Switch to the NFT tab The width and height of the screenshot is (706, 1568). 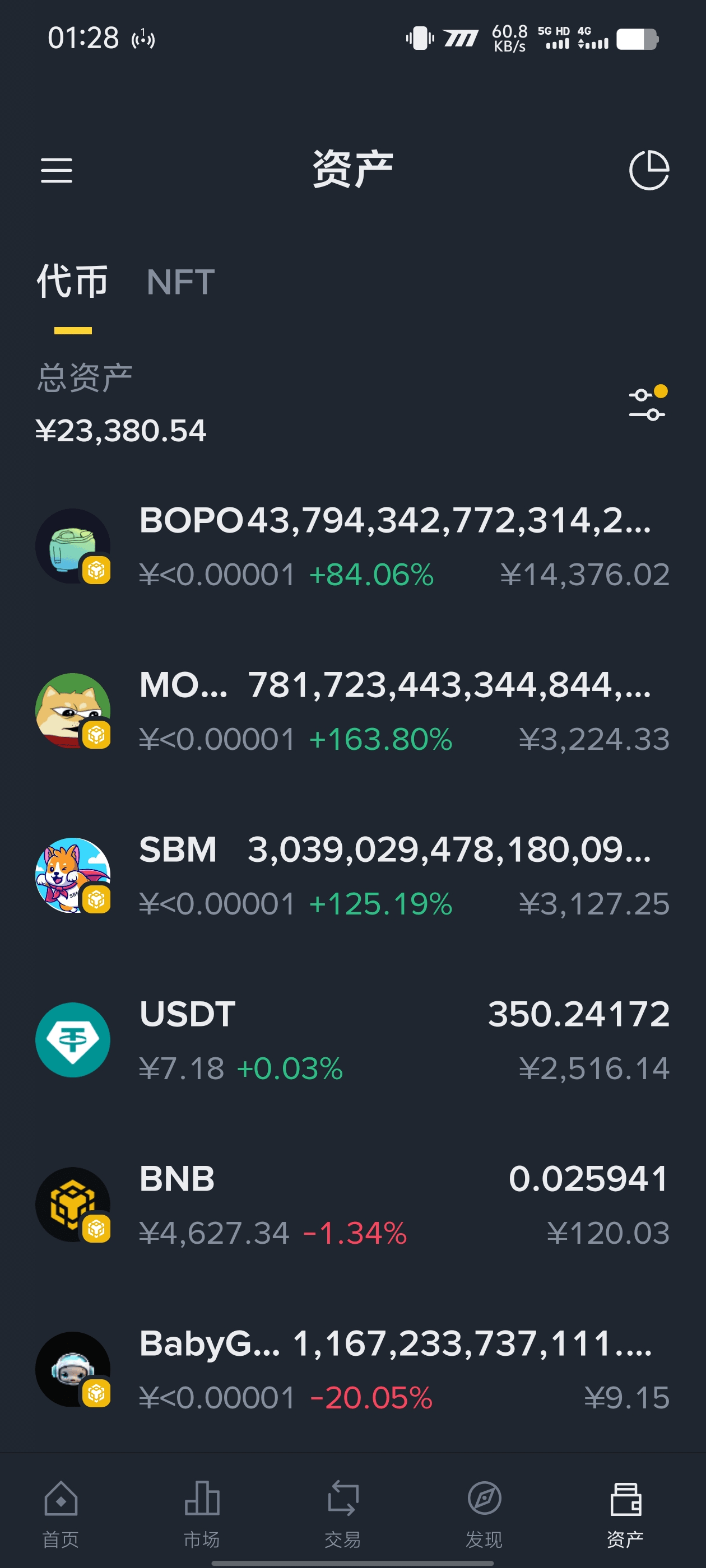(x=180, y=282)
